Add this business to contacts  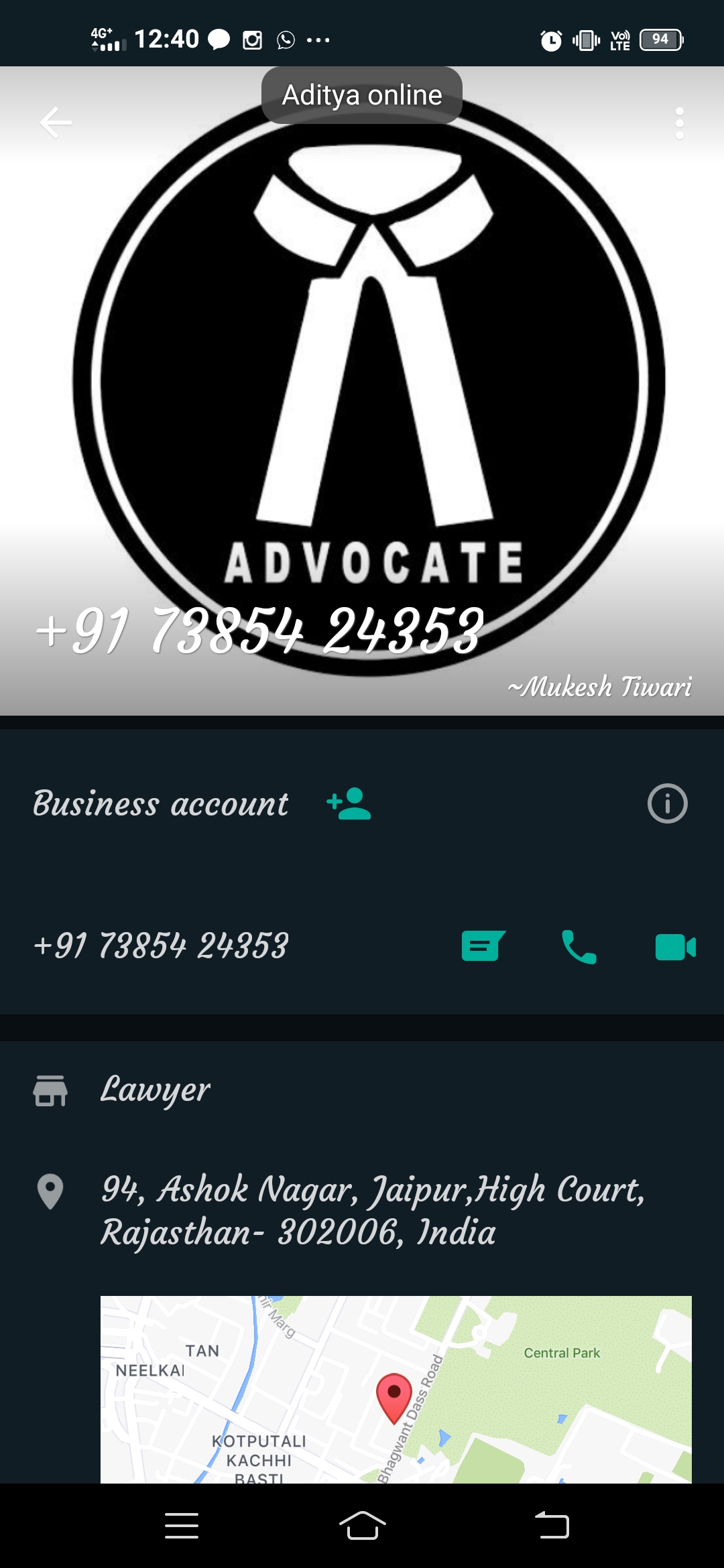[x=349, y=803]
